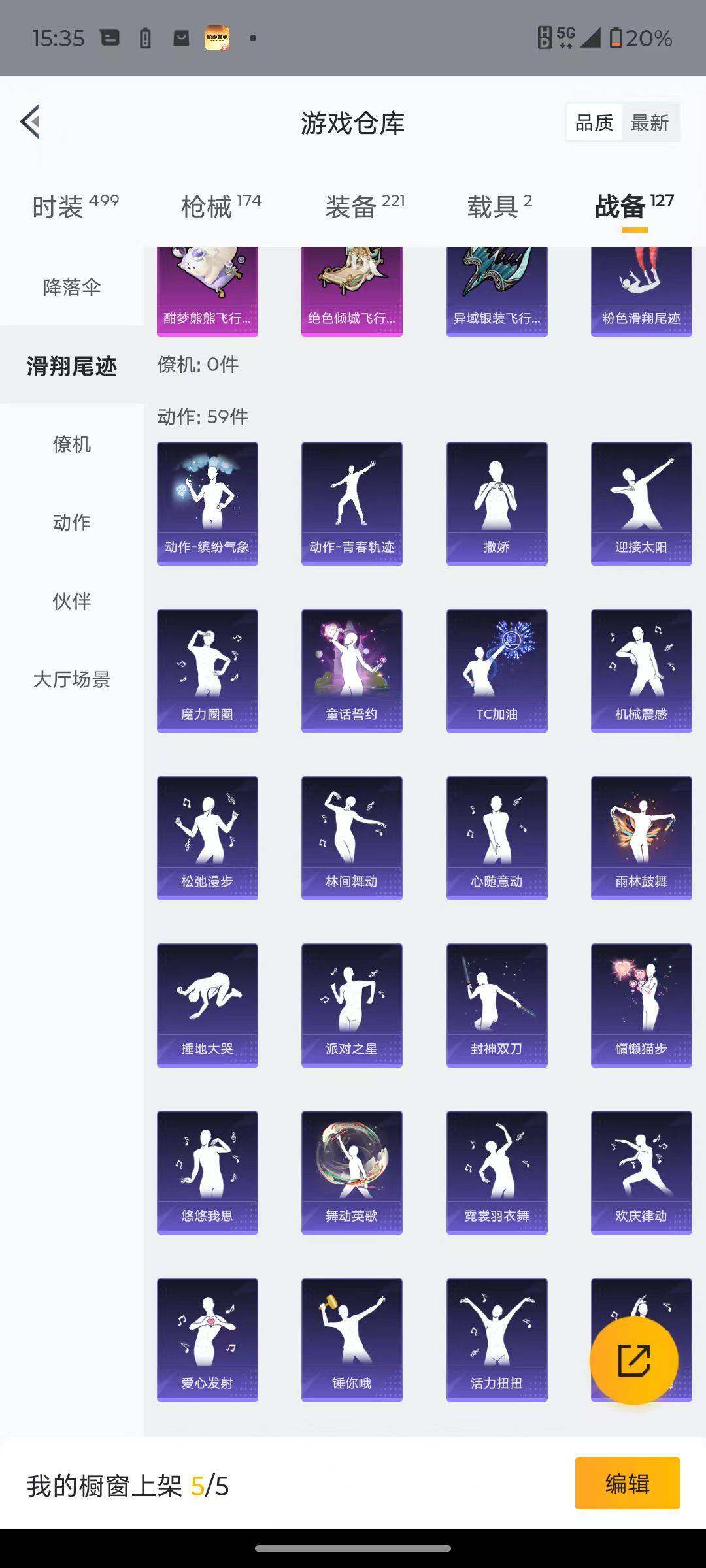Select the 魔力圈圈 action

click(x=207, y=670)
